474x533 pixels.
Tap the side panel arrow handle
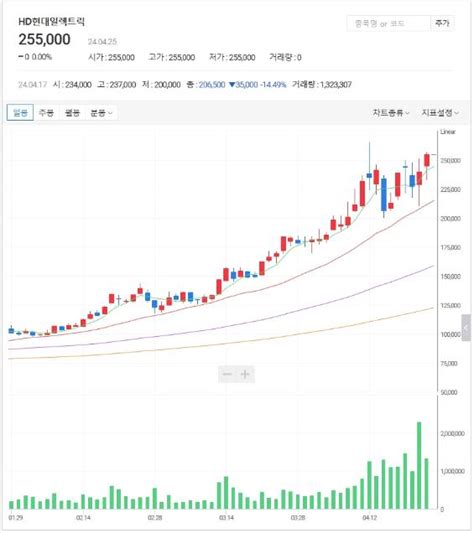(x=466, y=328)
